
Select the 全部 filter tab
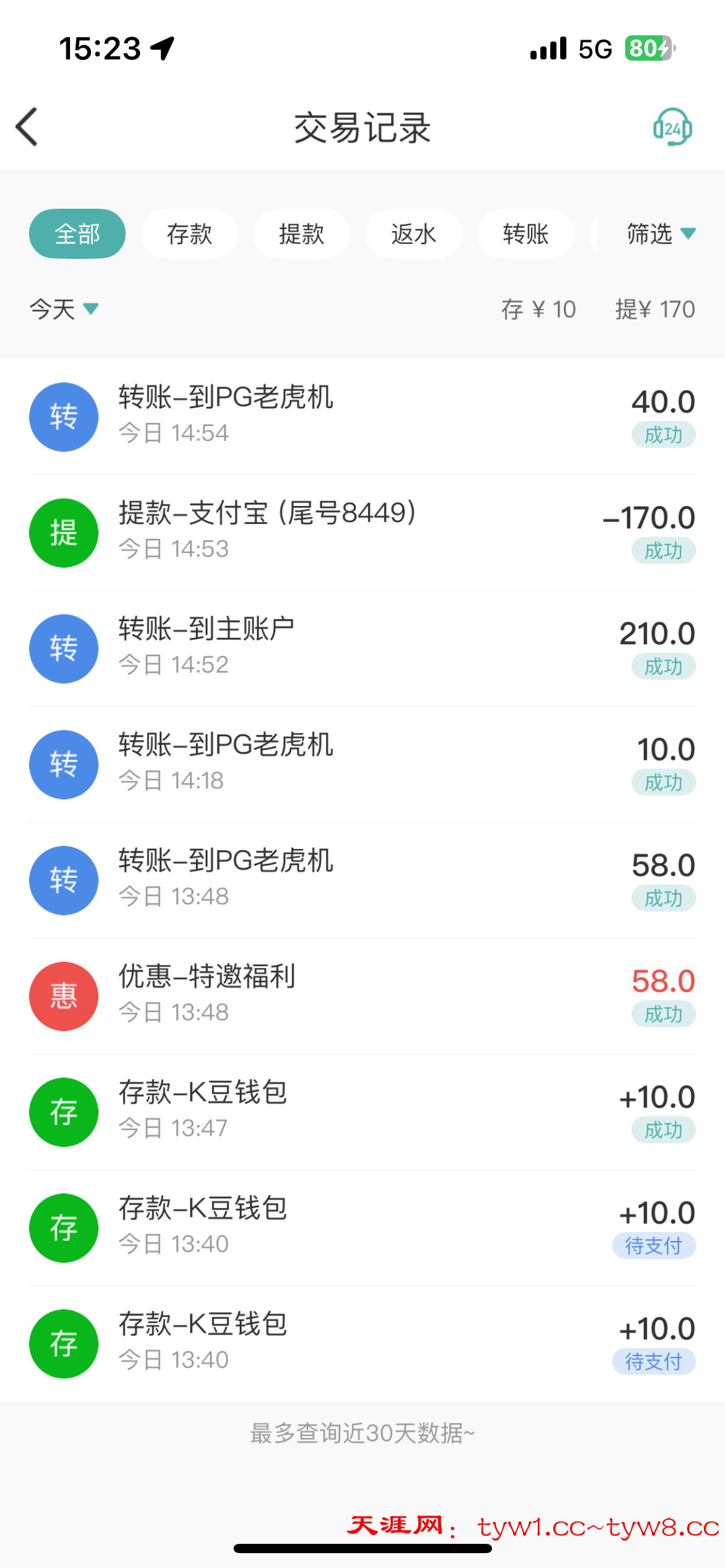pyautogui.click(x=77, y=234)
